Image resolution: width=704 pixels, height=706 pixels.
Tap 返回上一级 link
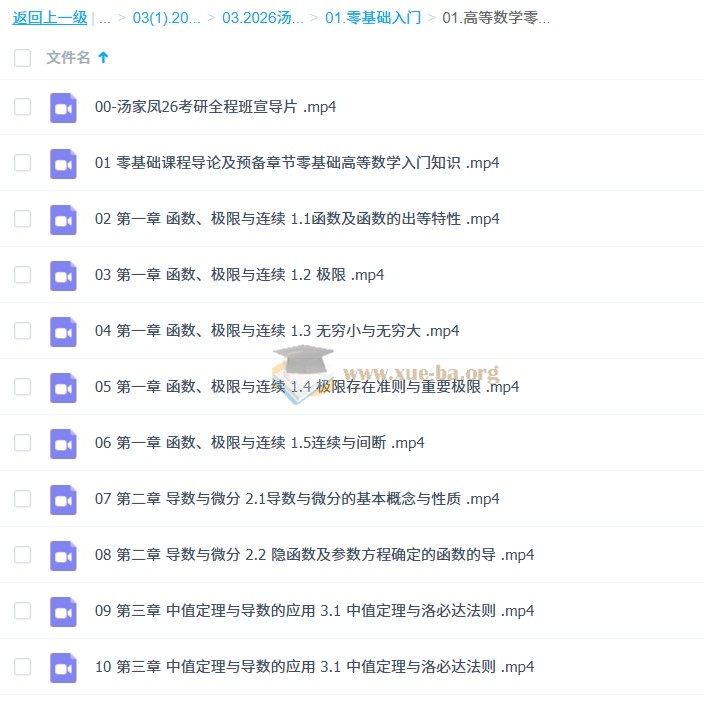(49, 17)
